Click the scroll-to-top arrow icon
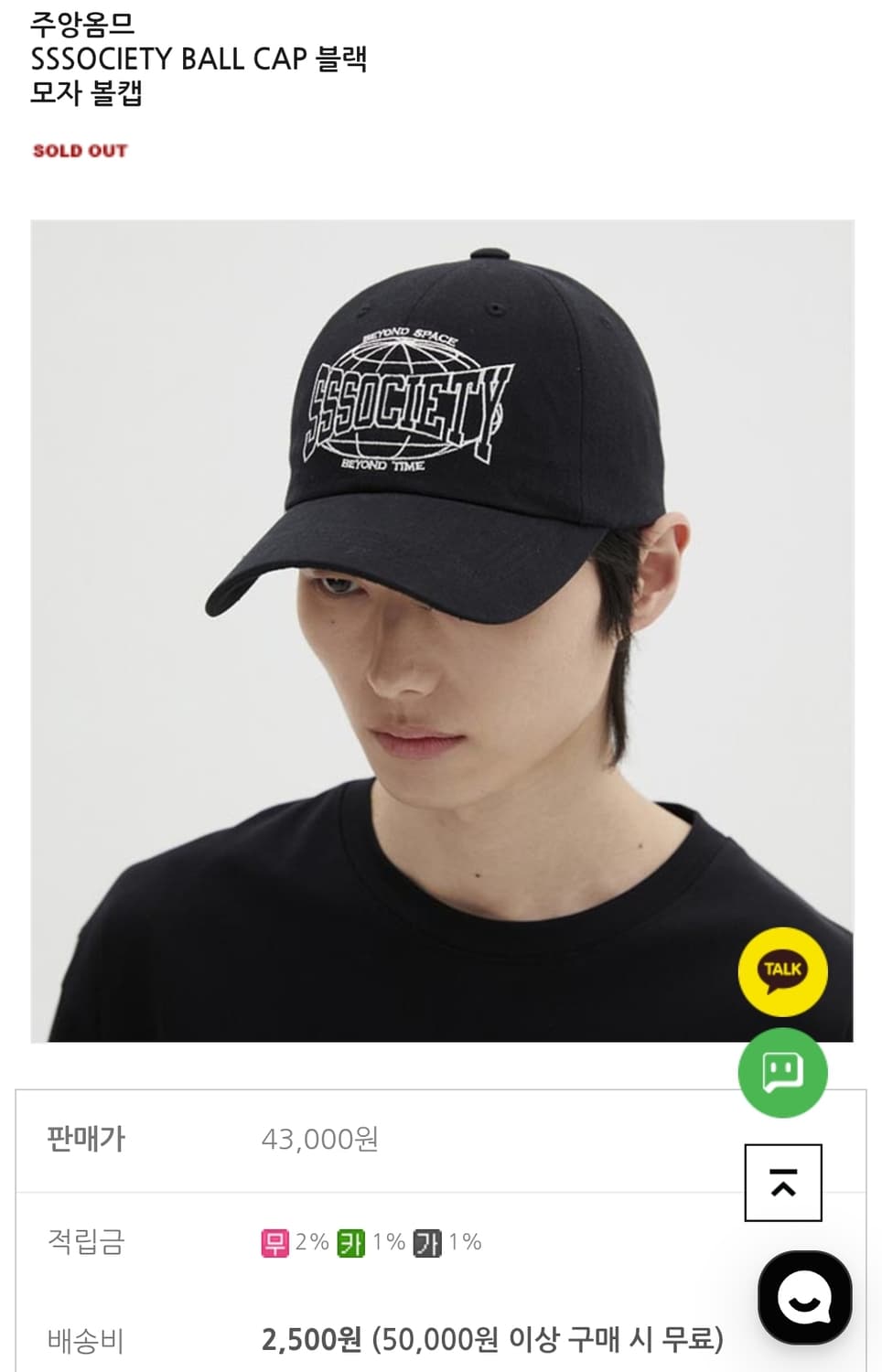Image resolution: width=882 pixels, height=1372 pixels. (782, 1181)
